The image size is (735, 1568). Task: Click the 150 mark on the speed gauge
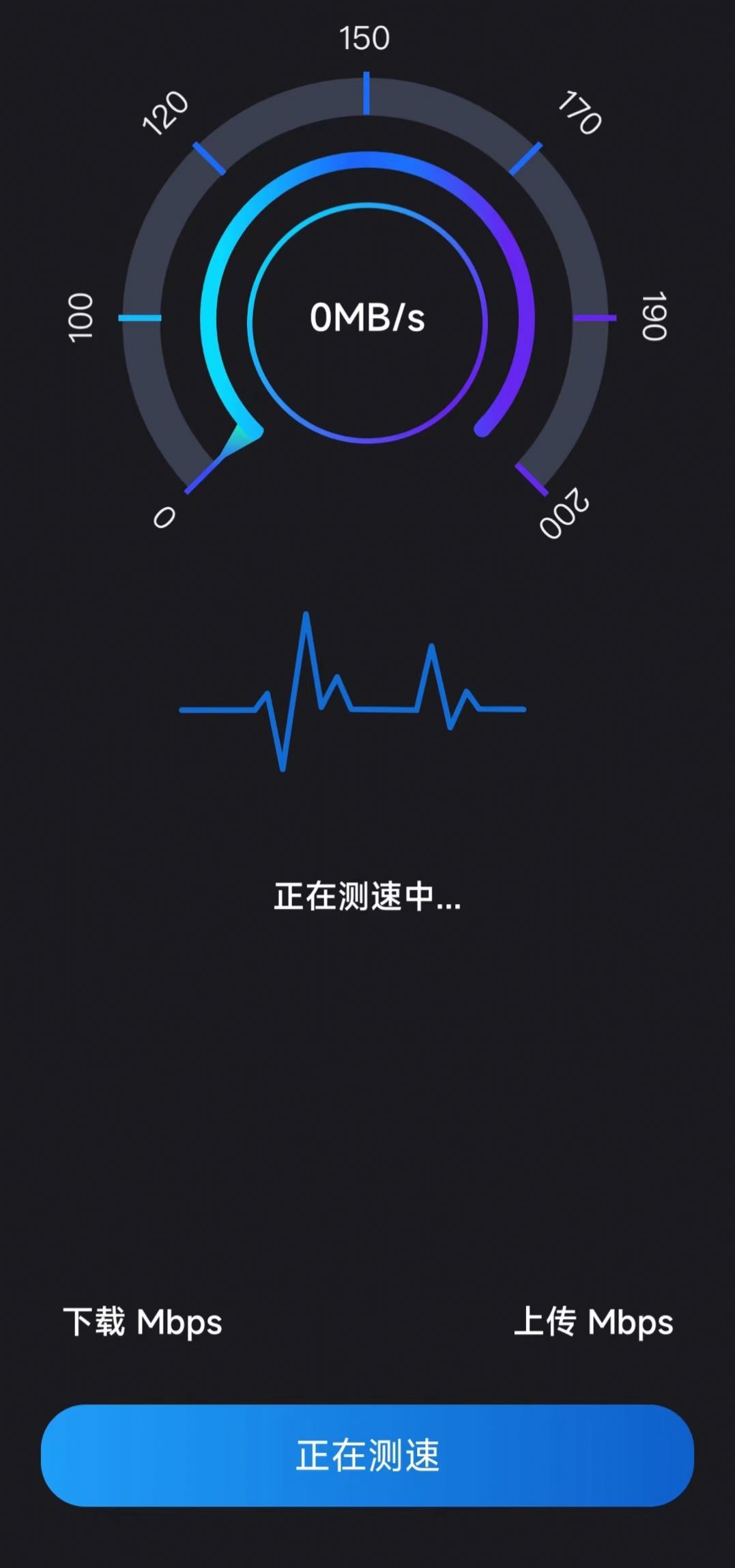(x=366, y=39)
